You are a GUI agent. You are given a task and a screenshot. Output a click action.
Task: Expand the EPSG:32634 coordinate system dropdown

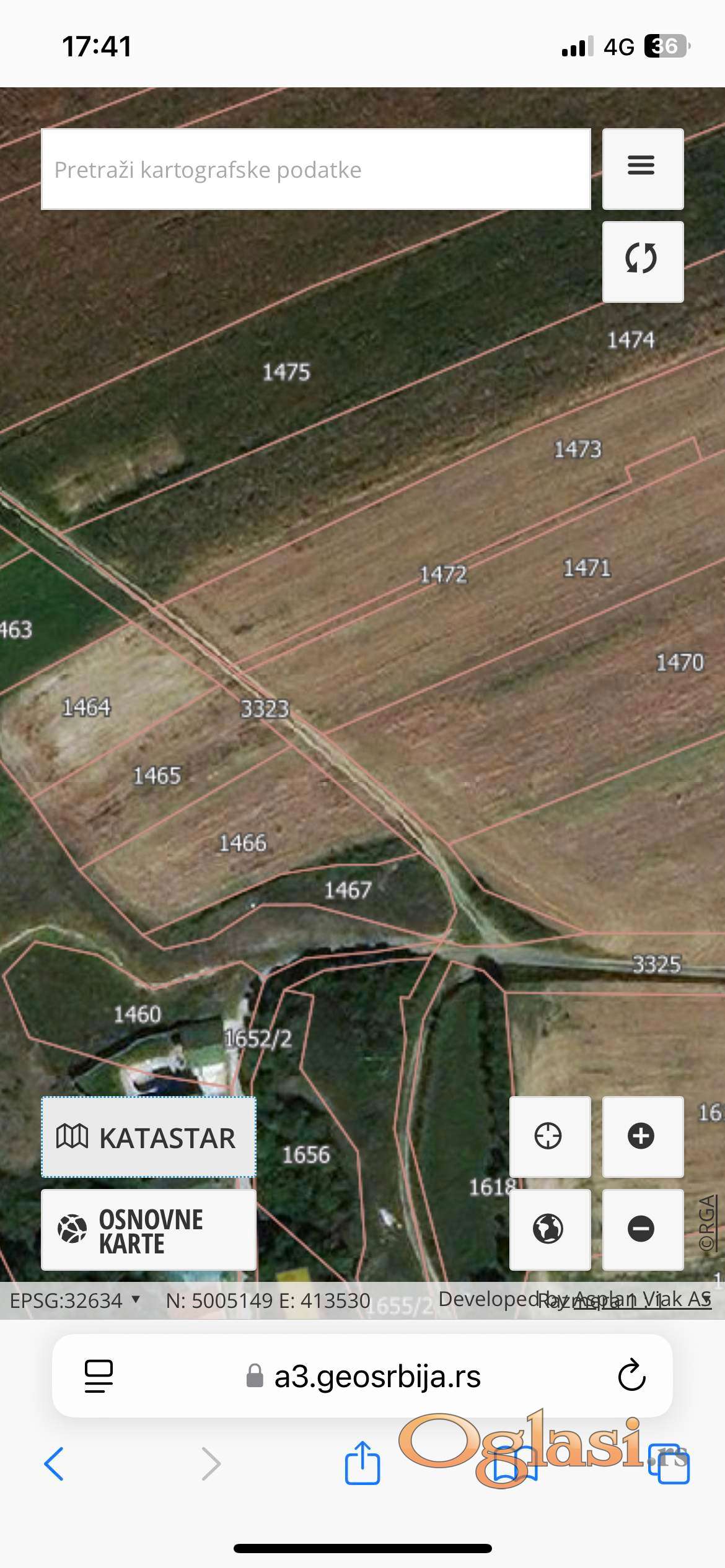click(x=76, y=1300)
